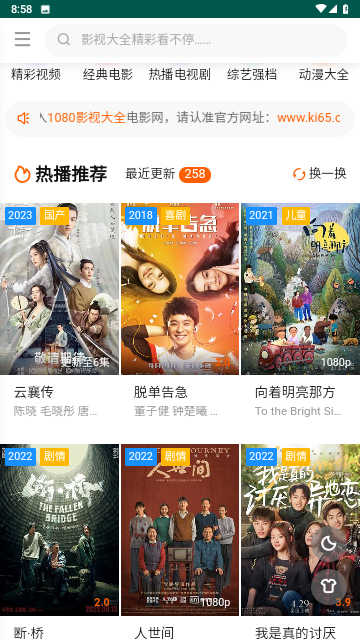Screen dimensions: 360x640
Task: Open the 云襄传 drama card
Action: tap(59, 310)
